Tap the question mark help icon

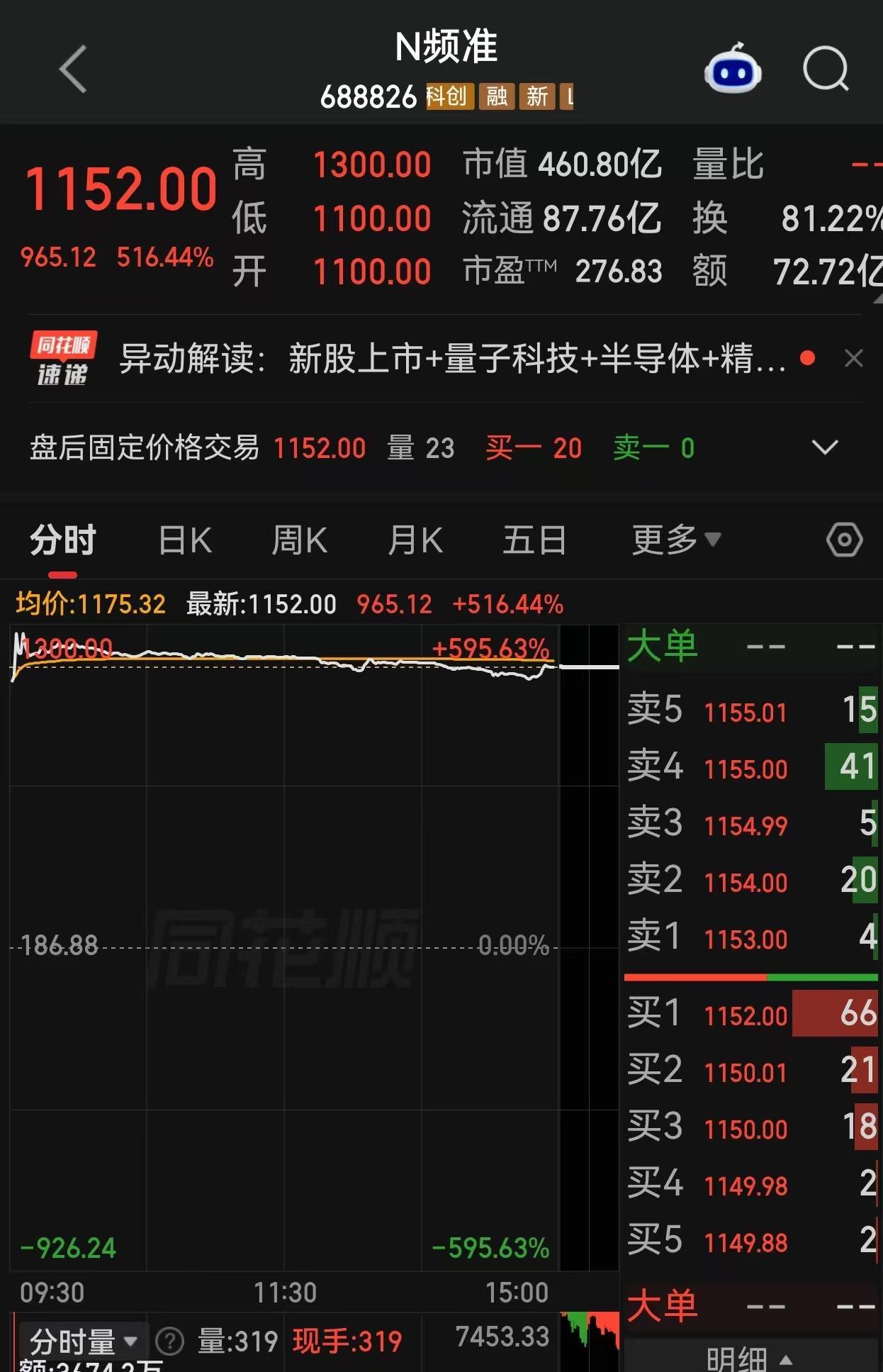(169, 1342)
